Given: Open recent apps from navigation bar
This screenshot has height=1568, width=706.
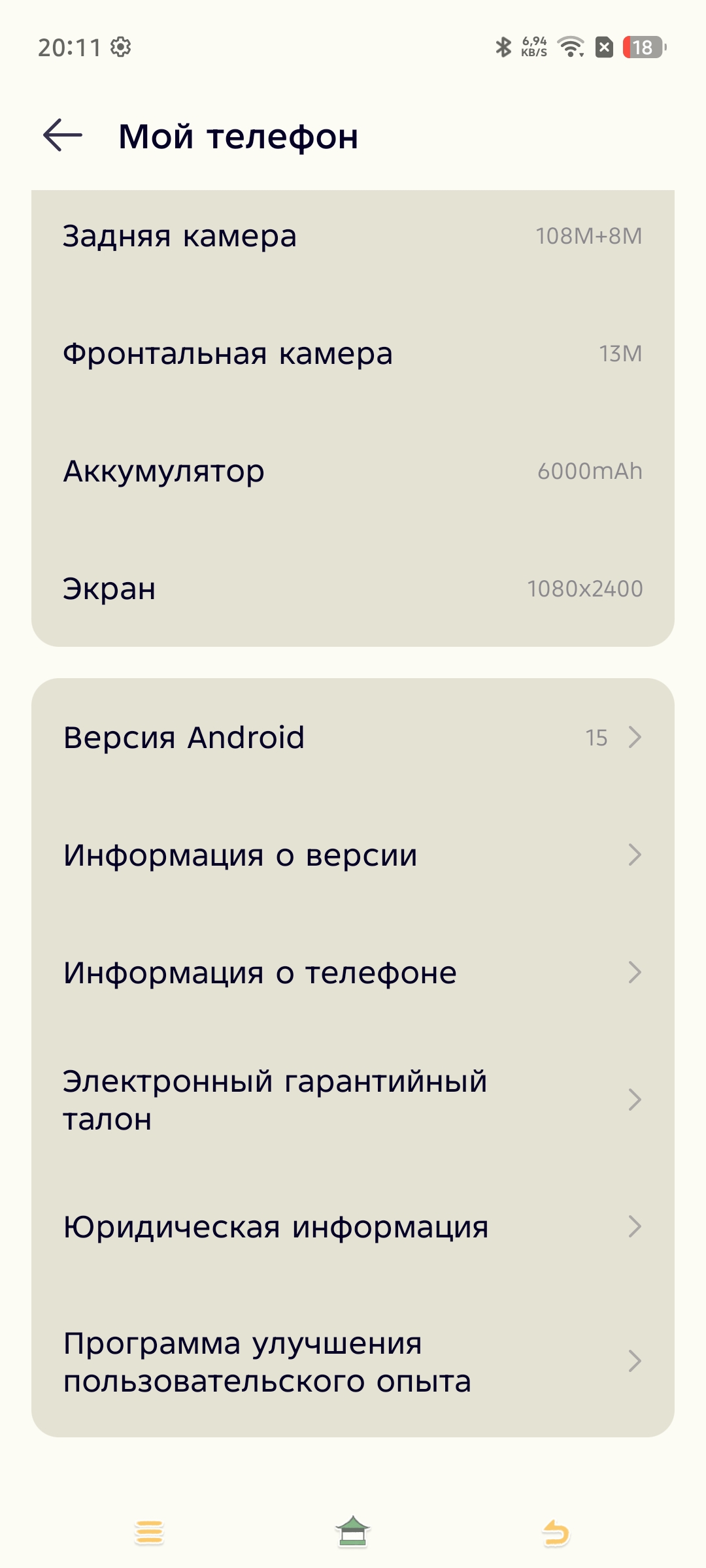Looking at the screenshot, I should [149, 1532].
